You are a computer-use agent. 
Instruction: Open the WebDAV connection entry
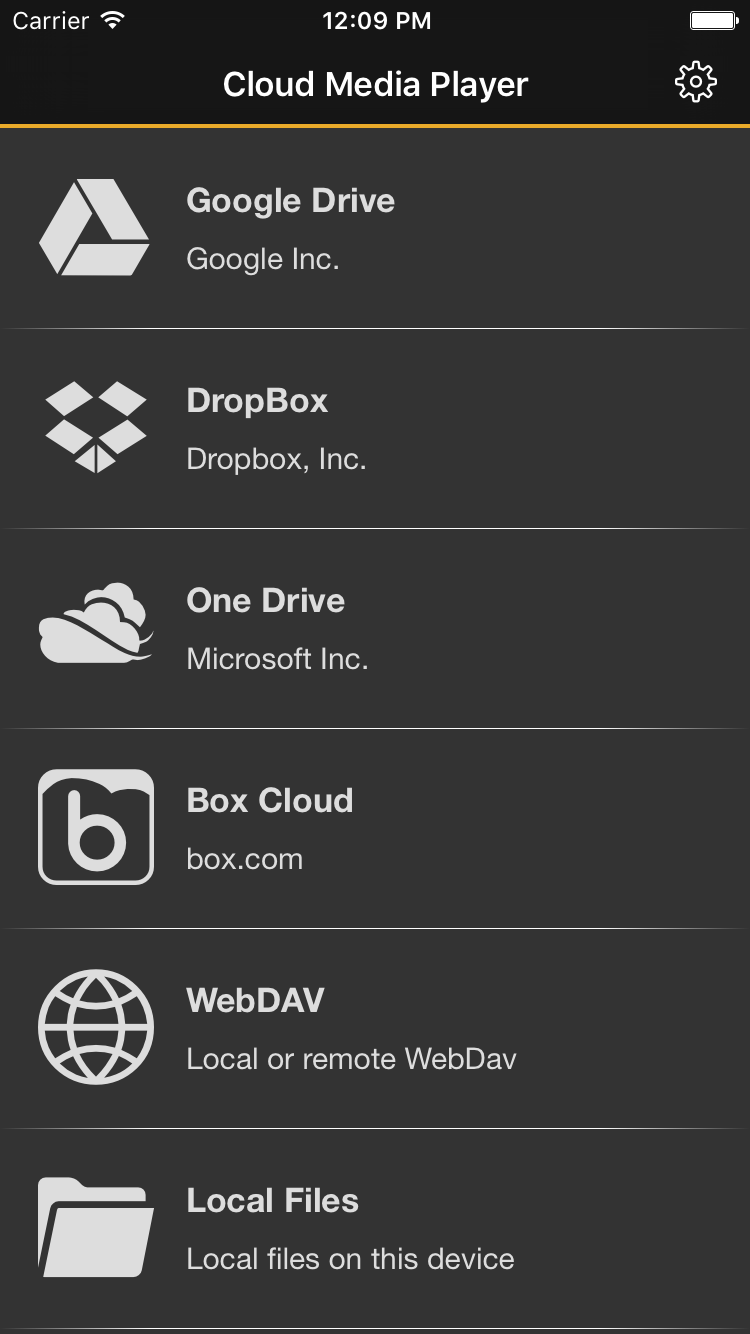[x=375, y=1029]
